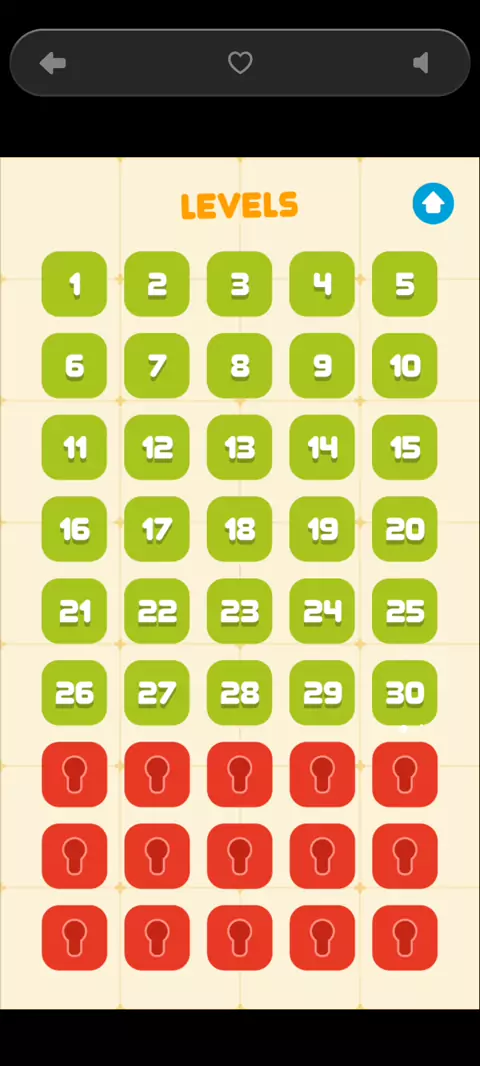This screenshot has width=480, height=1066.
Task: Launch level 14
Action: (x=322, y=447)
